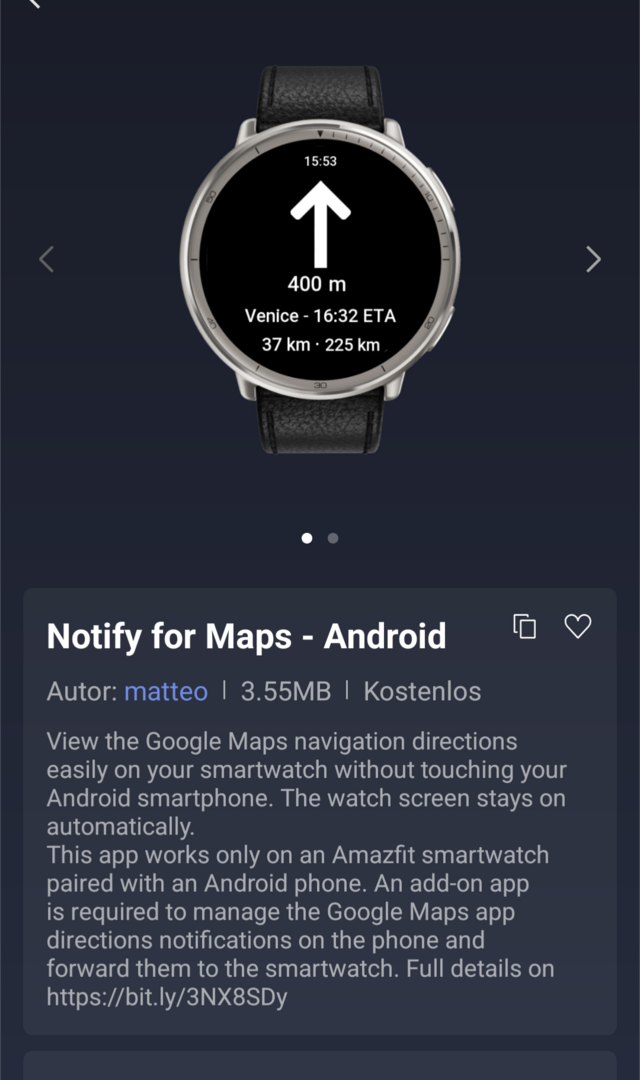This screenshot has width=640, height=1080.
Task: Open the watch screenshot preview
Action: [320, 260]
